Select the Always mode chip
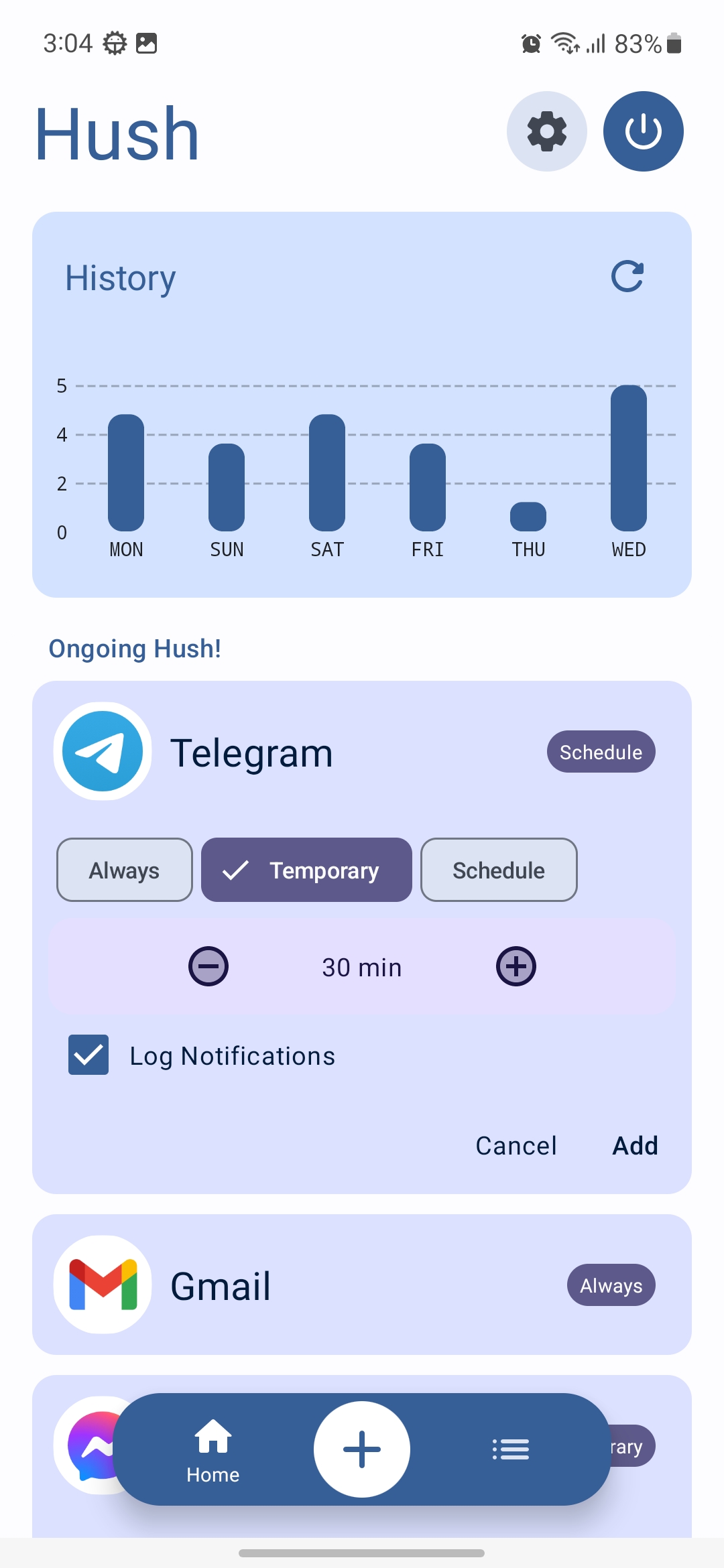 125,870
